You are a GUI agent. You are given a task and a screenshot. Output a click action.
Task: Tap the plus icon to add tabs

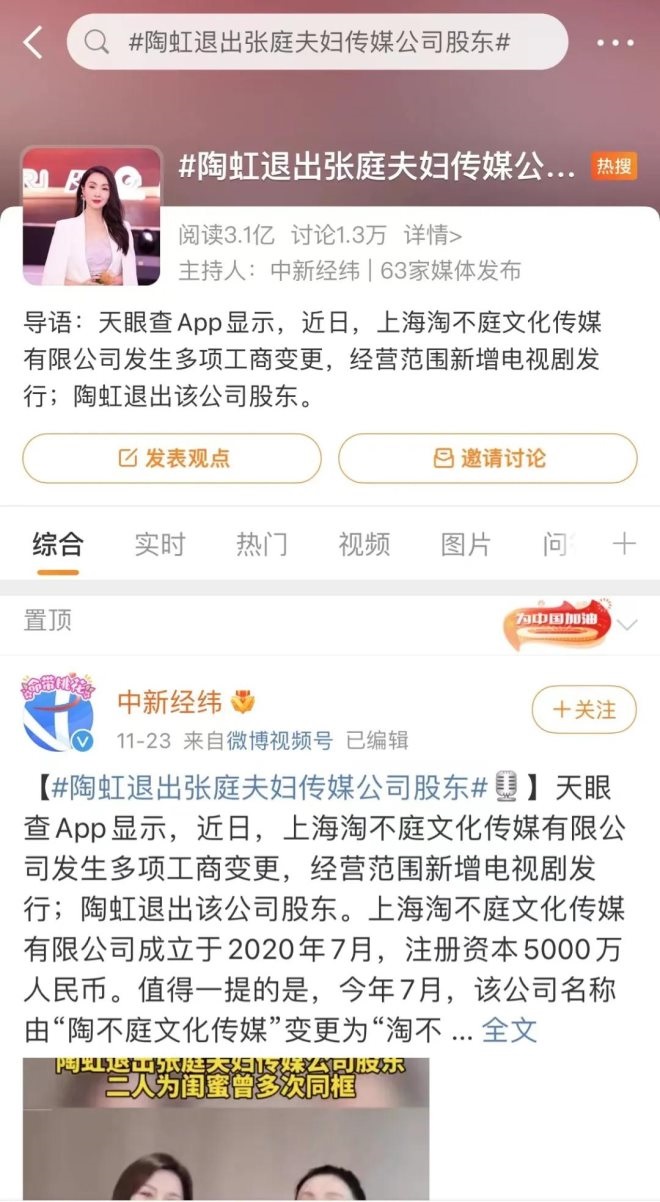point(624,544)
